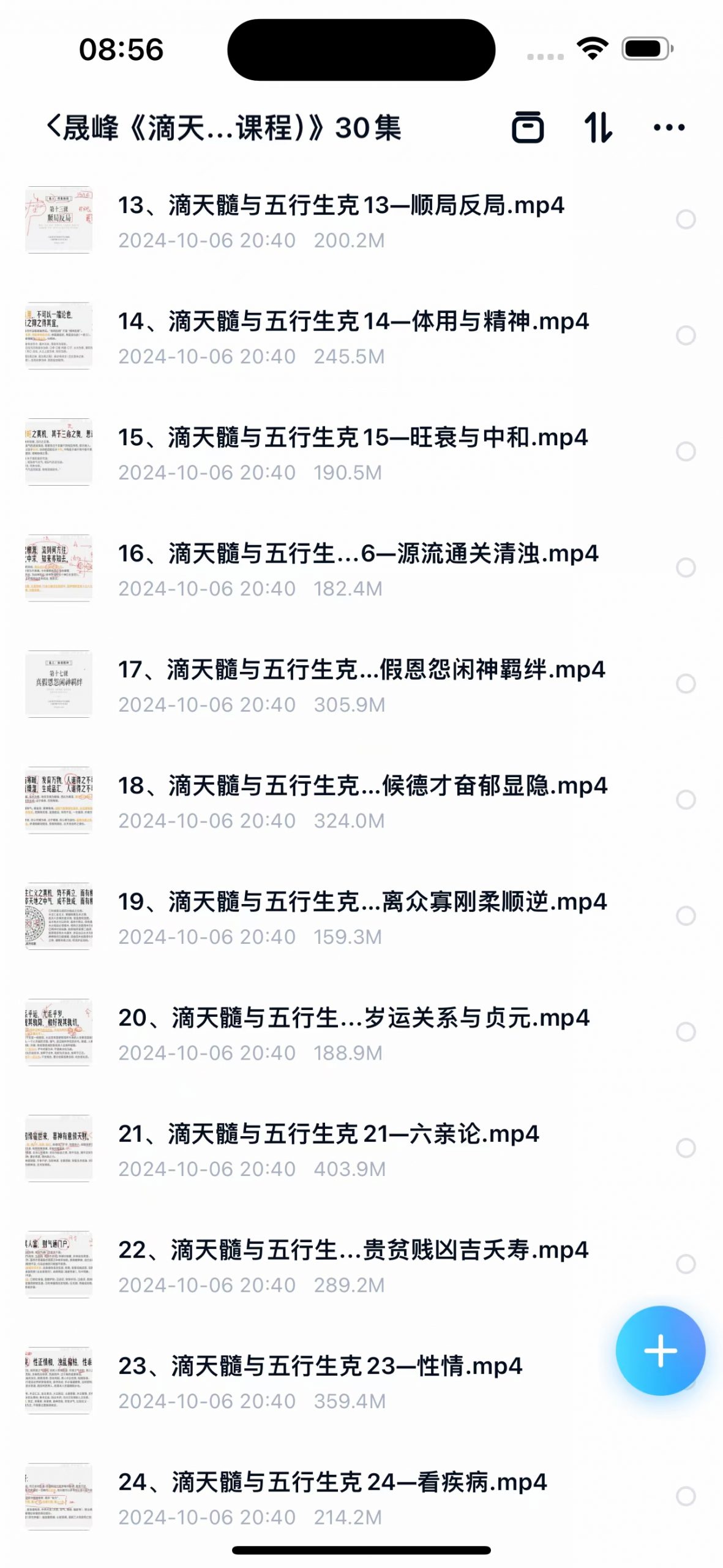This screenshot has height=1568, width=723.
Task: Tap the blue plus add button
Action: pos(660,1351)
